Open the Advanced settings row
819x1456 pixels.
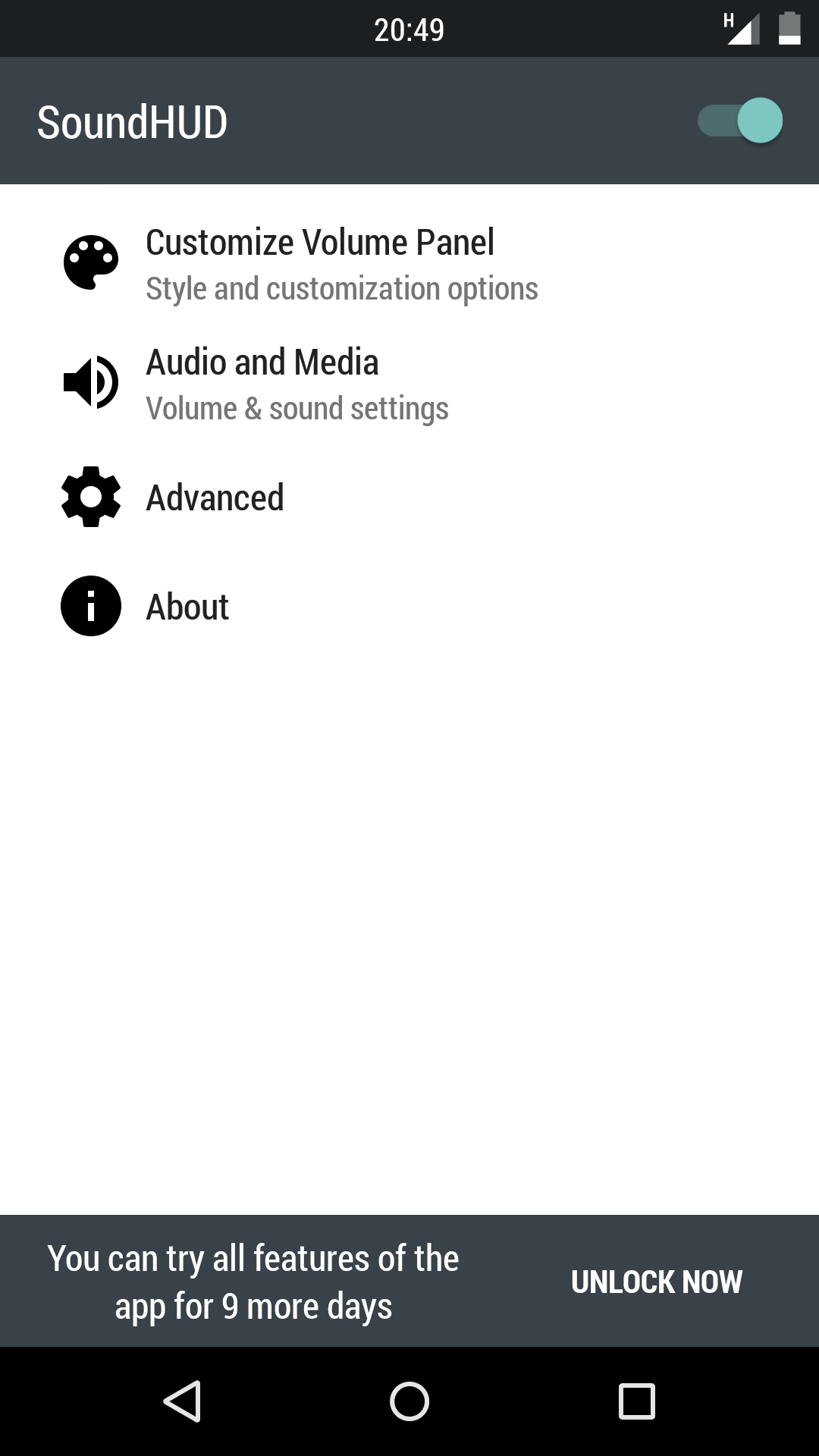(409, 497)
